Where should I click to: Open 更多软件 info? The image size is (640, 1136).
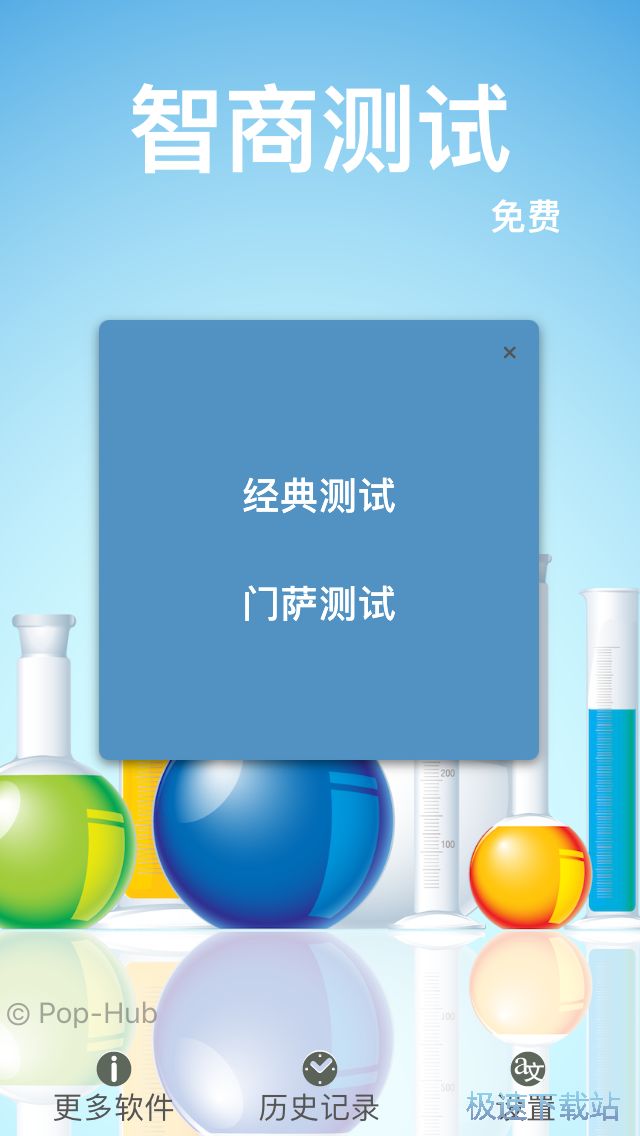[x=114, y=1086]
